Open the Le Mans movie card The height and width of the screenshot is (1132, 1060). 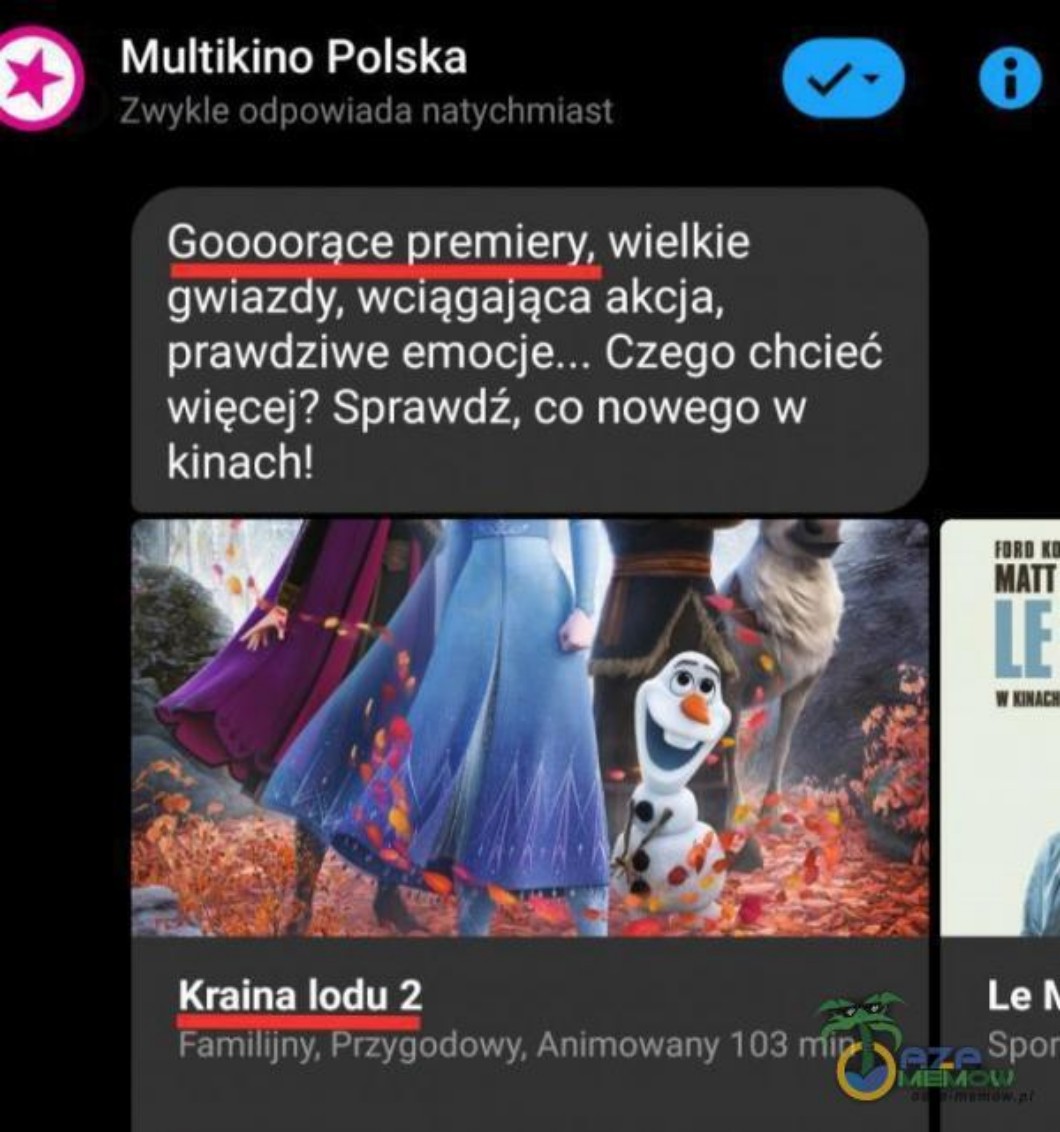pyautogui.click(x=1000, y=825)
